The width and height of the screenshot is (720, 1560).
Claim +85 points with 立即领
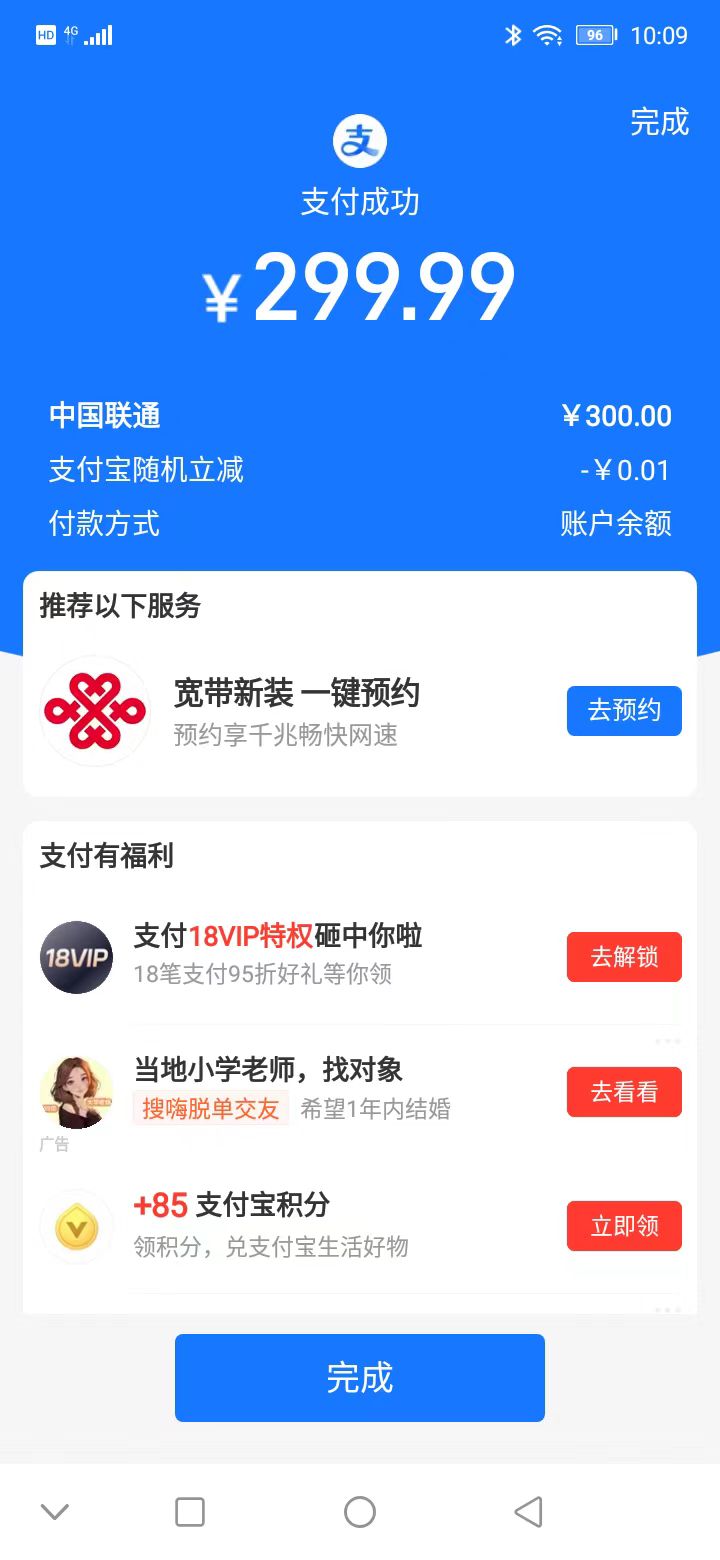tap(624, 1226)
